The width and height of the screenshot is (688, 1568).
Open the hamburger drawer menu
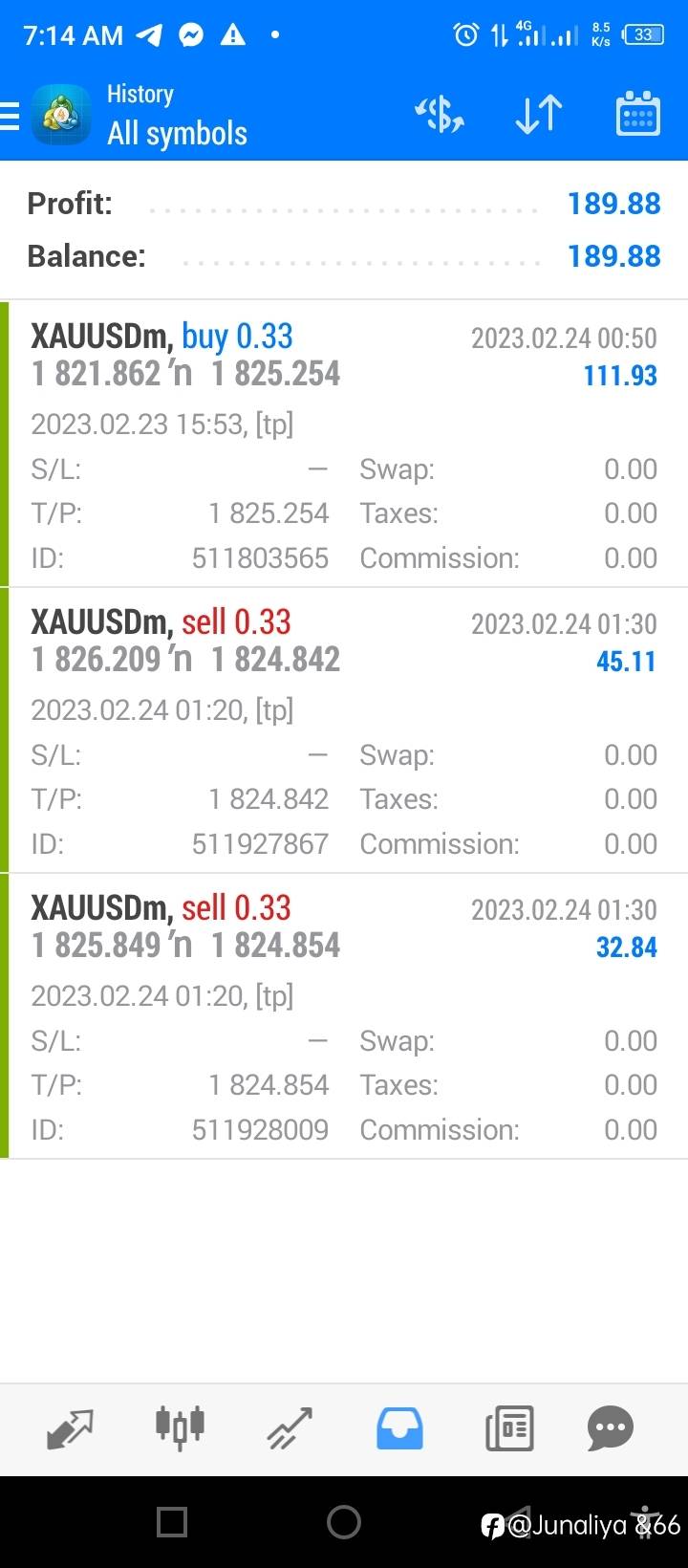pos(10,116)
